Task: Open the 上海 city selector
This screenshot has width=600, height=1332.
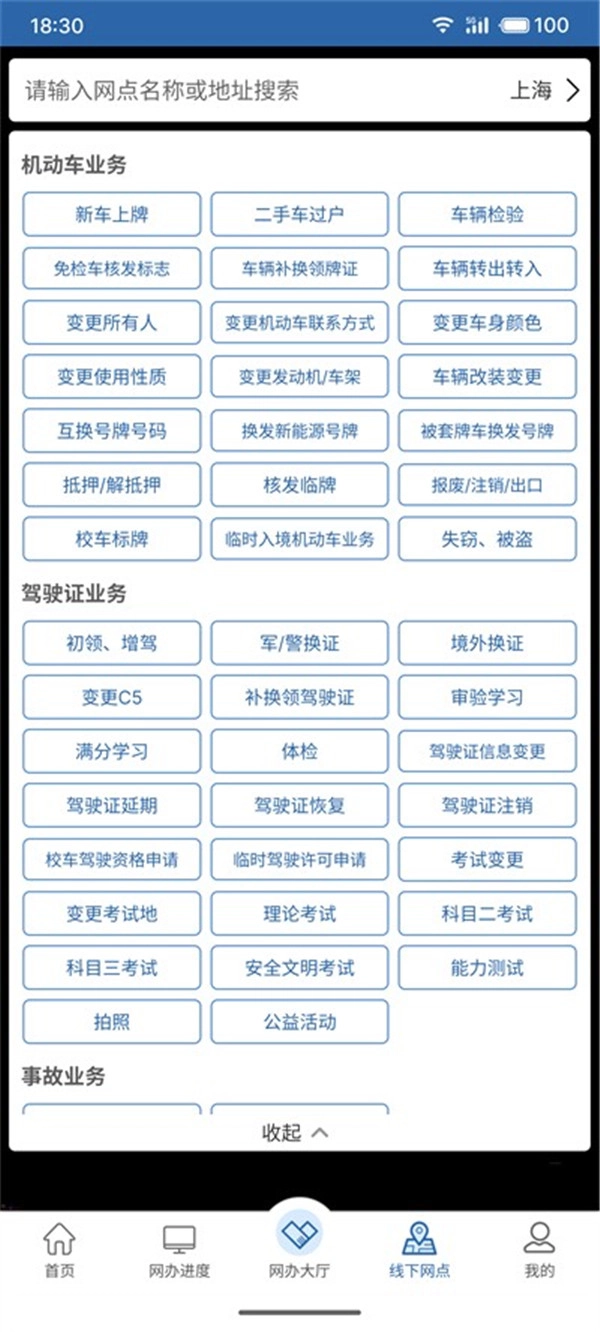Action: [x=545, y=91]
